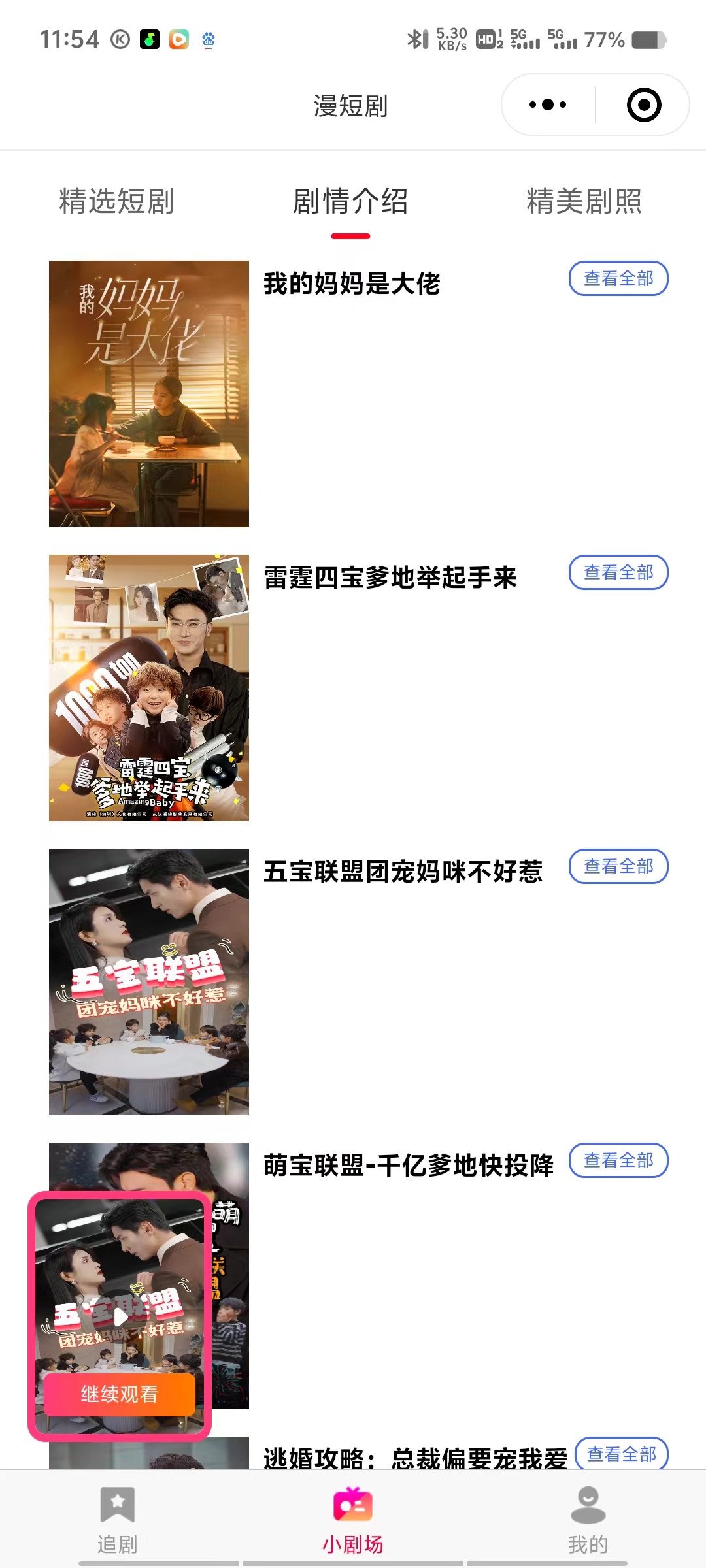Tap 查看全部 for 萌宝联盟-千亿爹地快投降
The image size is (706, 1568).
[x=618, y=1160]
